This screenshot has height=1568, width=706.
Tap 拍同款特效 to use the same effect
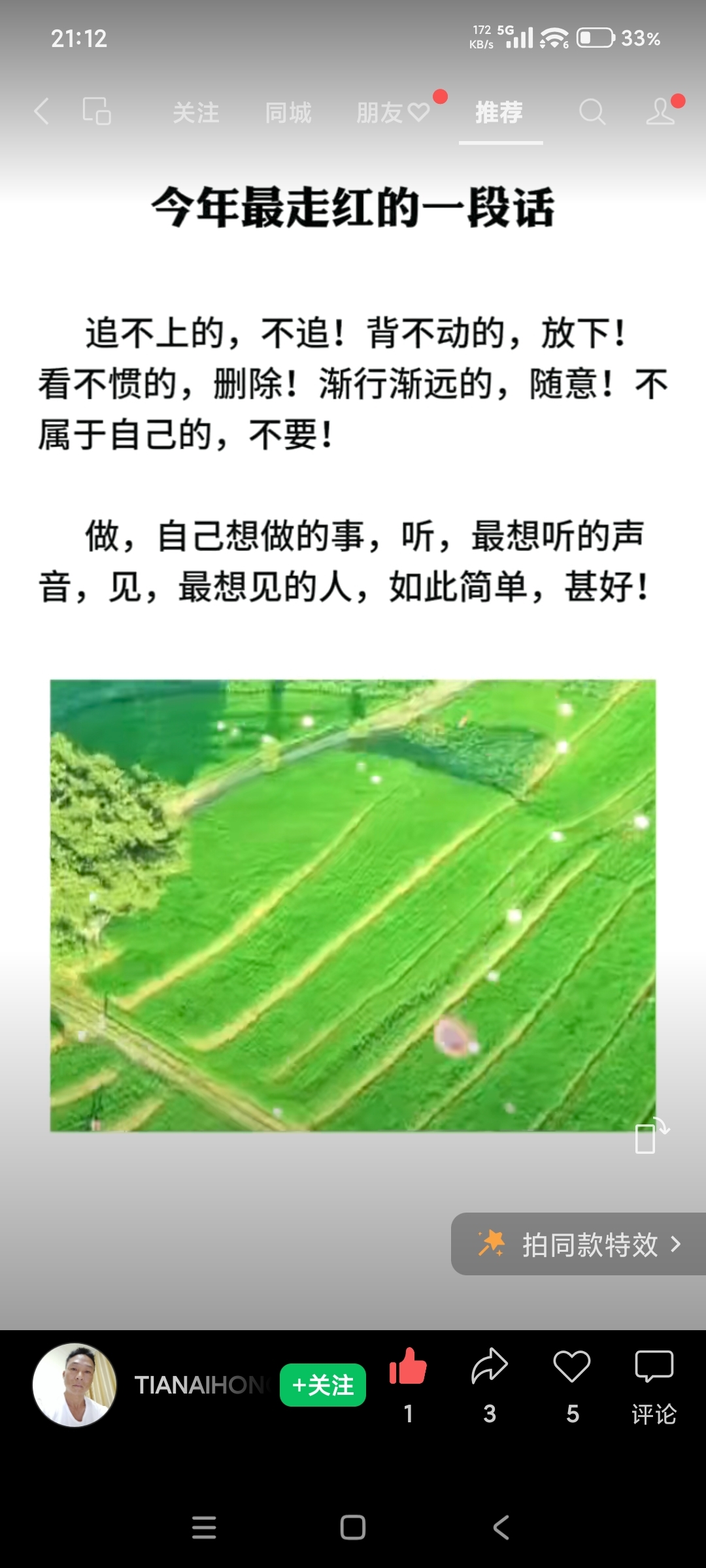tap(579, 1245)
